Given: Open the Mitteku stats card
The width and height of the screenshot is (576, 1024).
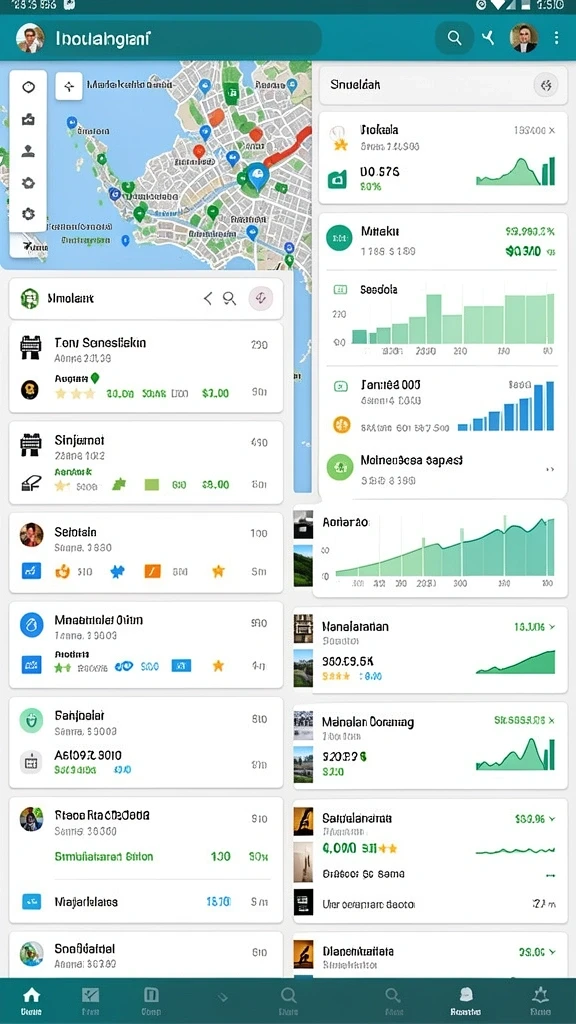Looking at the screenshot, I should (x=443, y=241).
